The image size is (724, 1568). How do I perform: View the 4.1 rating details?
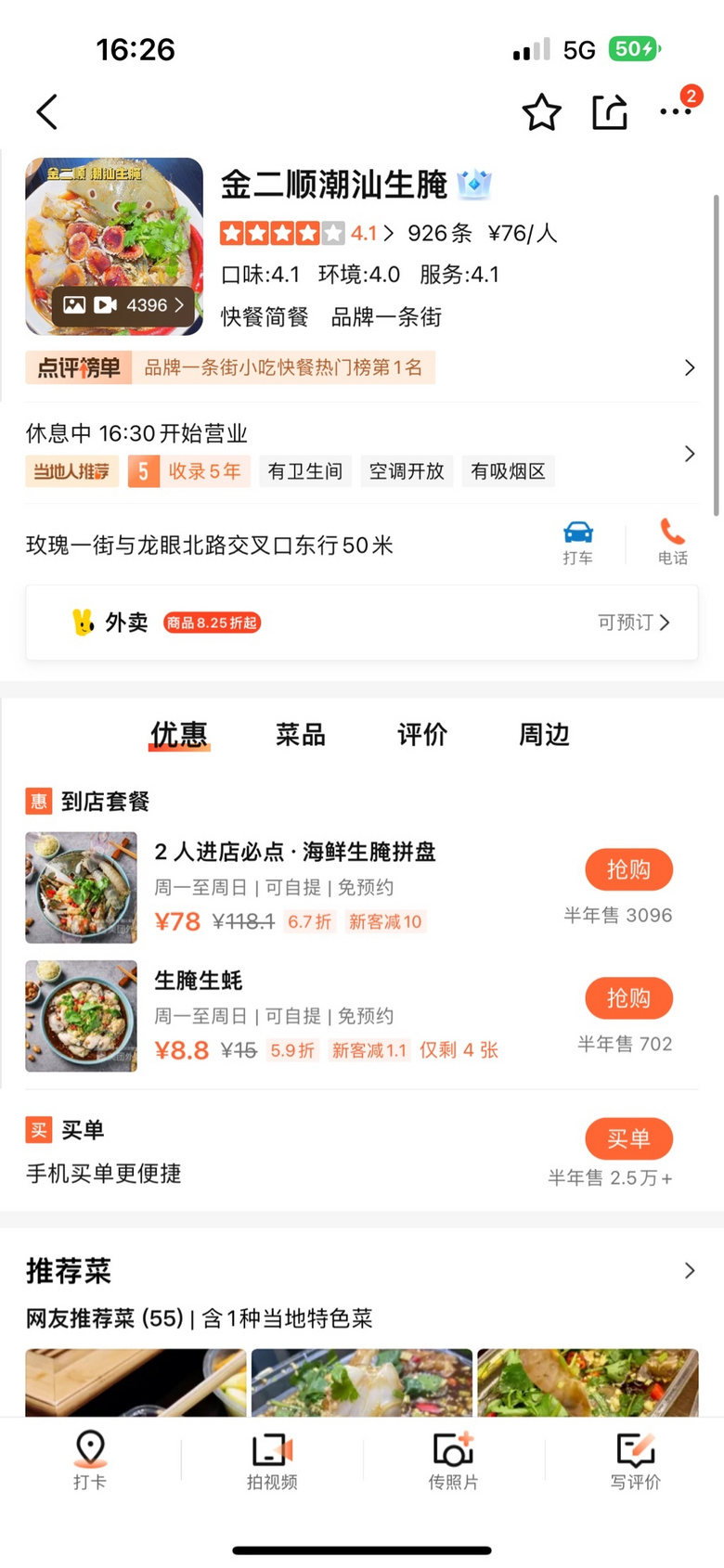click(371, 233)
